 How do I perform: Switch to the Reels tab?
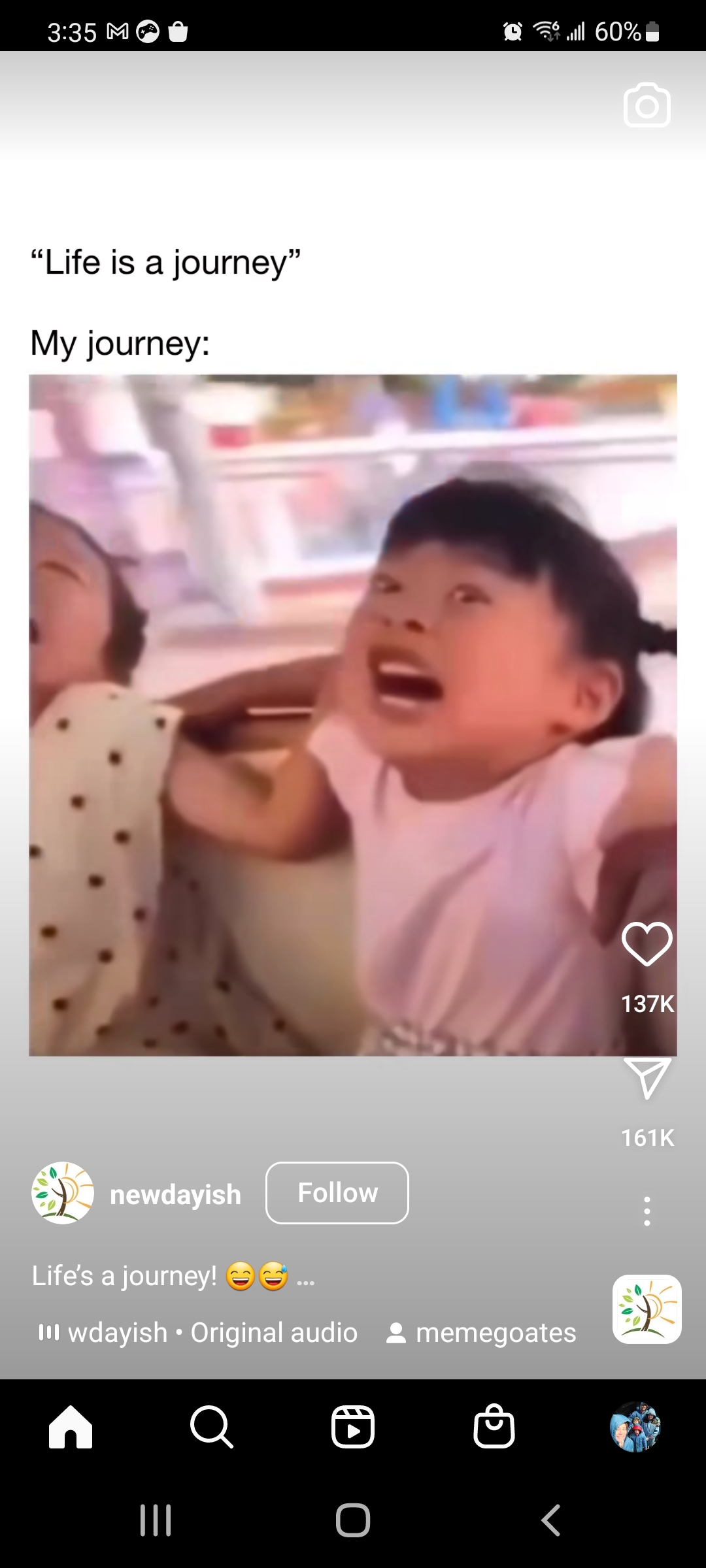click(x=353, y=1427)
